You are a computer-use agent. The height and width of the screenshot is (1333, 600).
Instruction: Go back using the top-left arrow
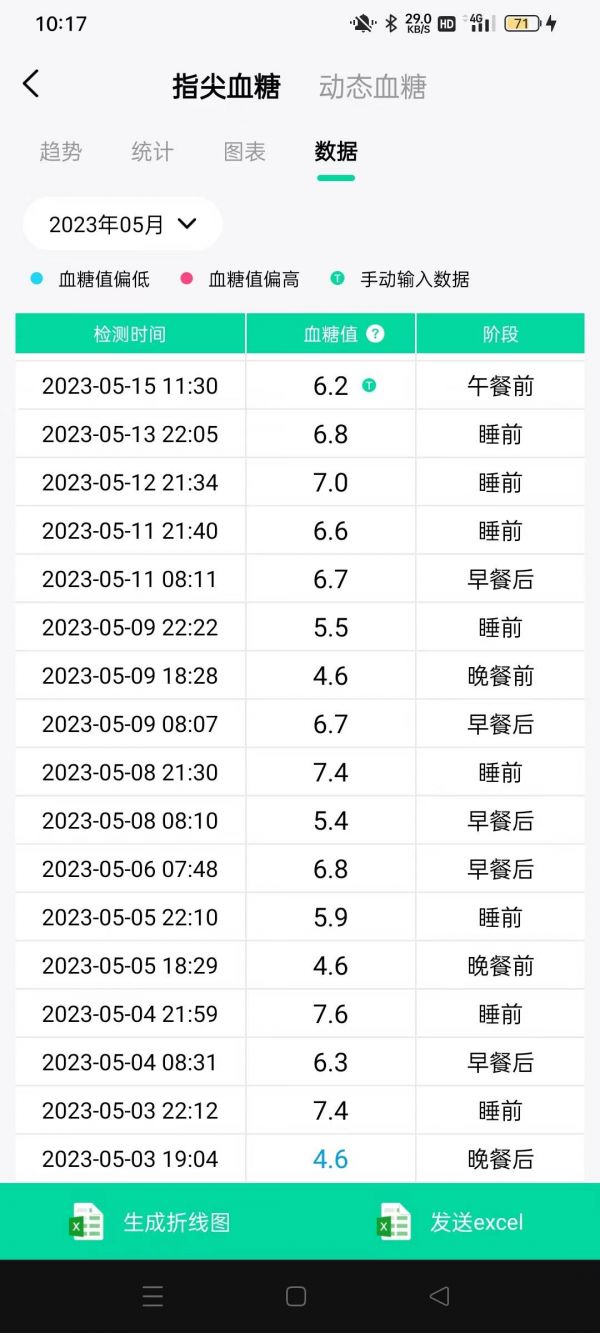(31, 84)
